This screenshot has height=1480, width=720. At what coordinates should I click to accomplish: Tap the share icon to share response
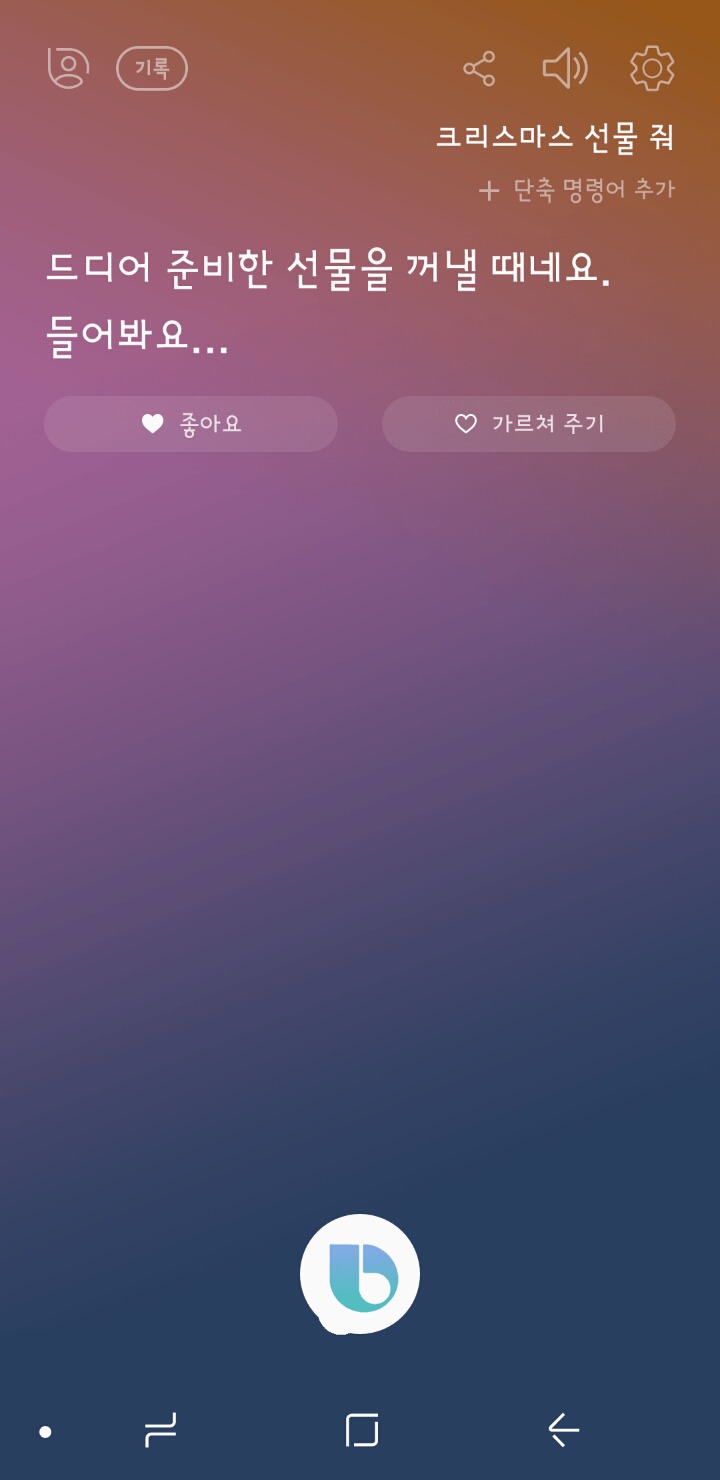pyautogui.click(x=480, y=67)
